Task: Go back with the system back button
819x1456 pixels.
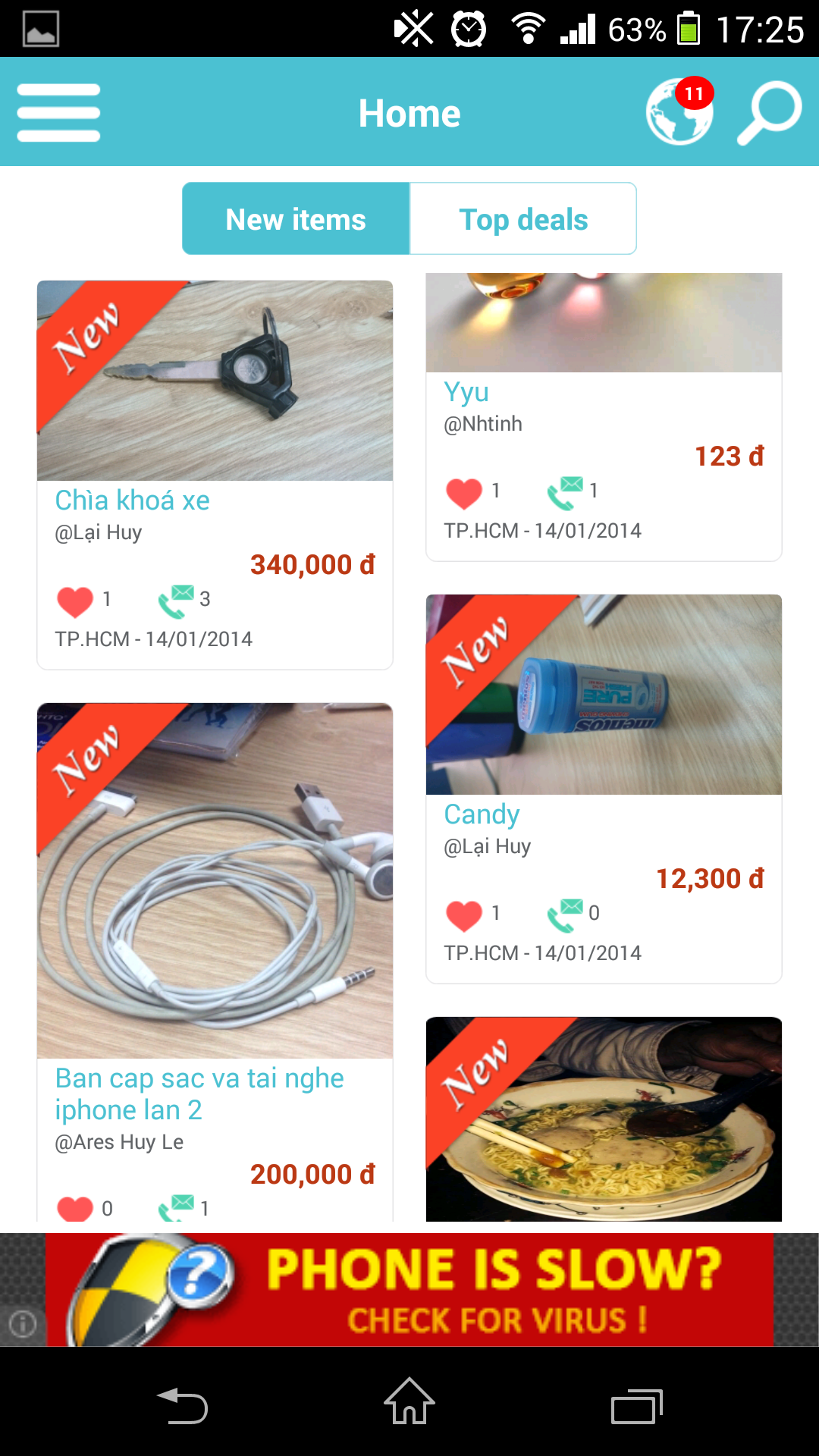Action: click(x=182, y=1407)
